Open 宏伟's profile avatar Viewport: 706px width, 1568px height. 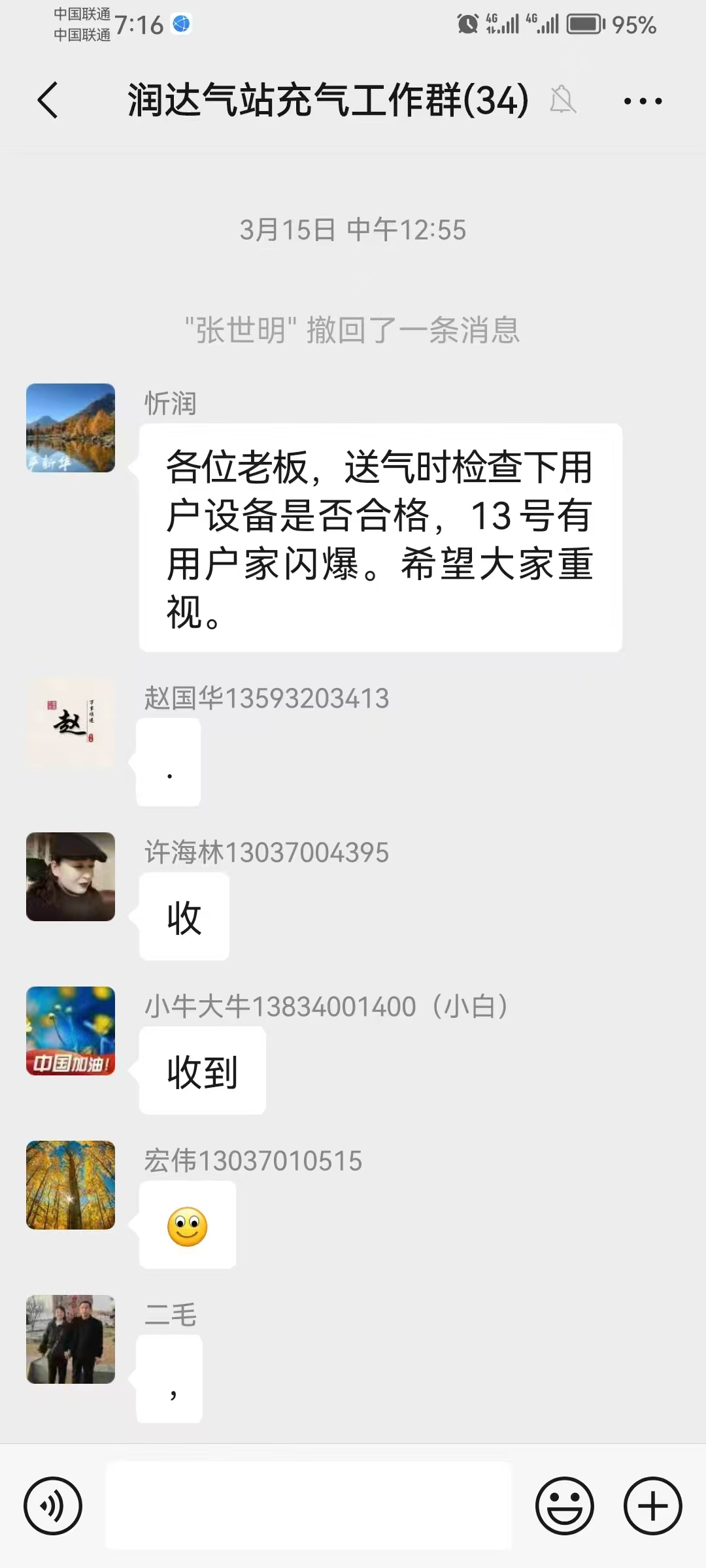tap(71, 1185)
